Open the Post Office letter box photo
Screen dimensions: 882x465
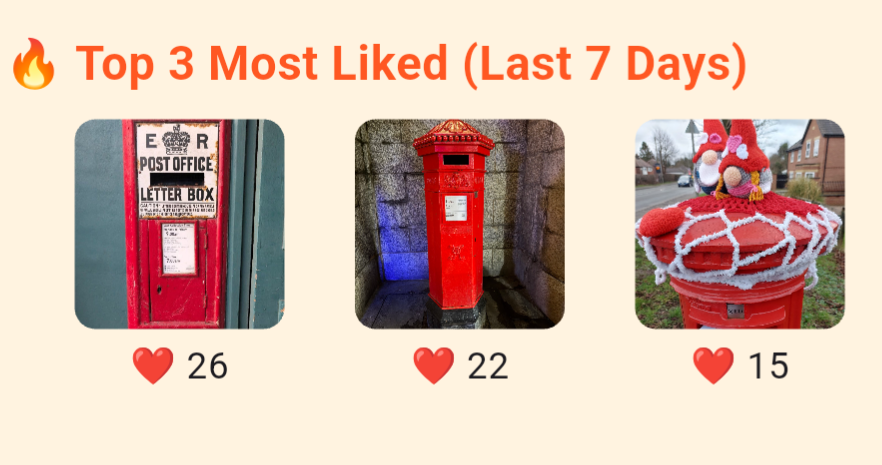pos(179,224)
